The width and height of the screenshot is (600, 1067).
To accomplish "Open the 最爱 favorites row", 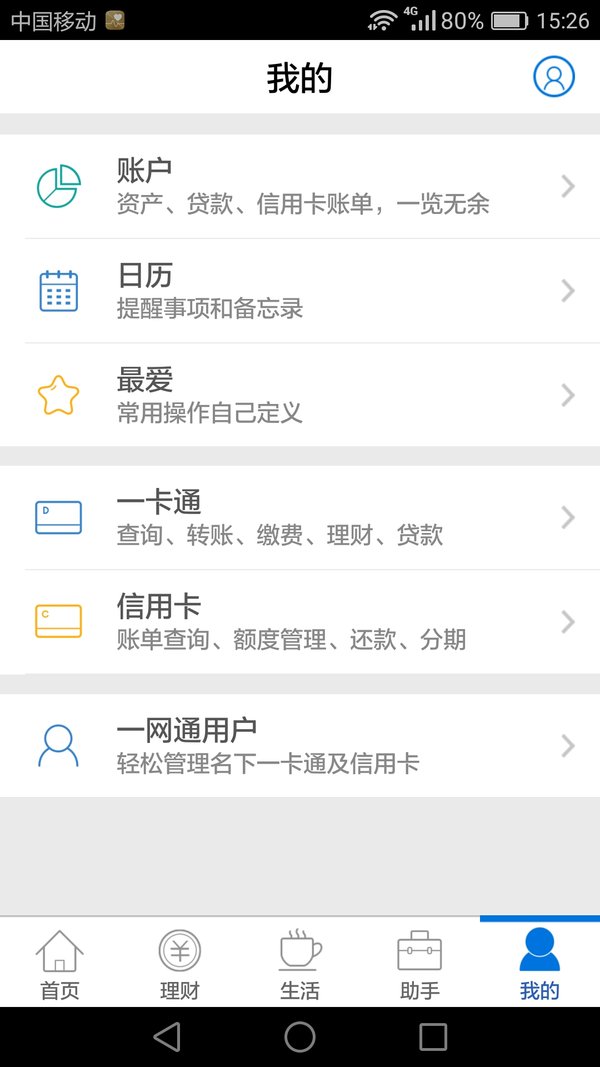I will coord(300,395).
